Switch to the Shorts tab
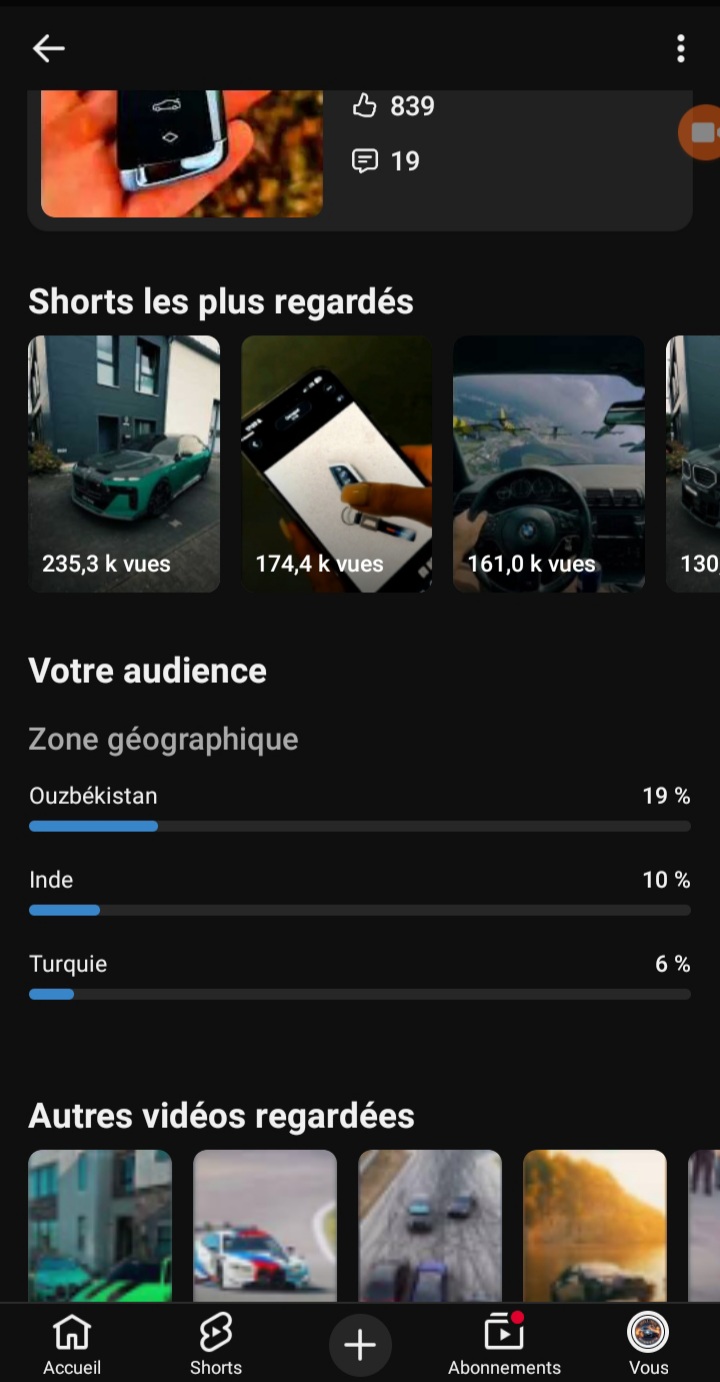Screen dimensions: 720x1382 [216, 1344]
